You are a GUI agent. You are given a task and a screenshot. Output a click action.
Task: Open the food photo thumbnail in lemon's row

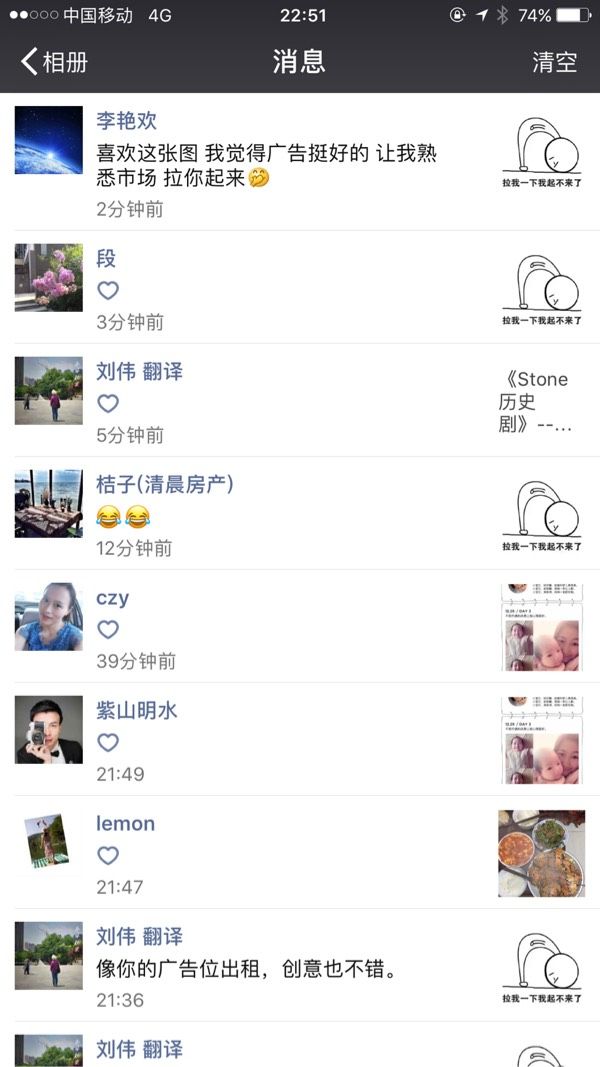[541, 853]
